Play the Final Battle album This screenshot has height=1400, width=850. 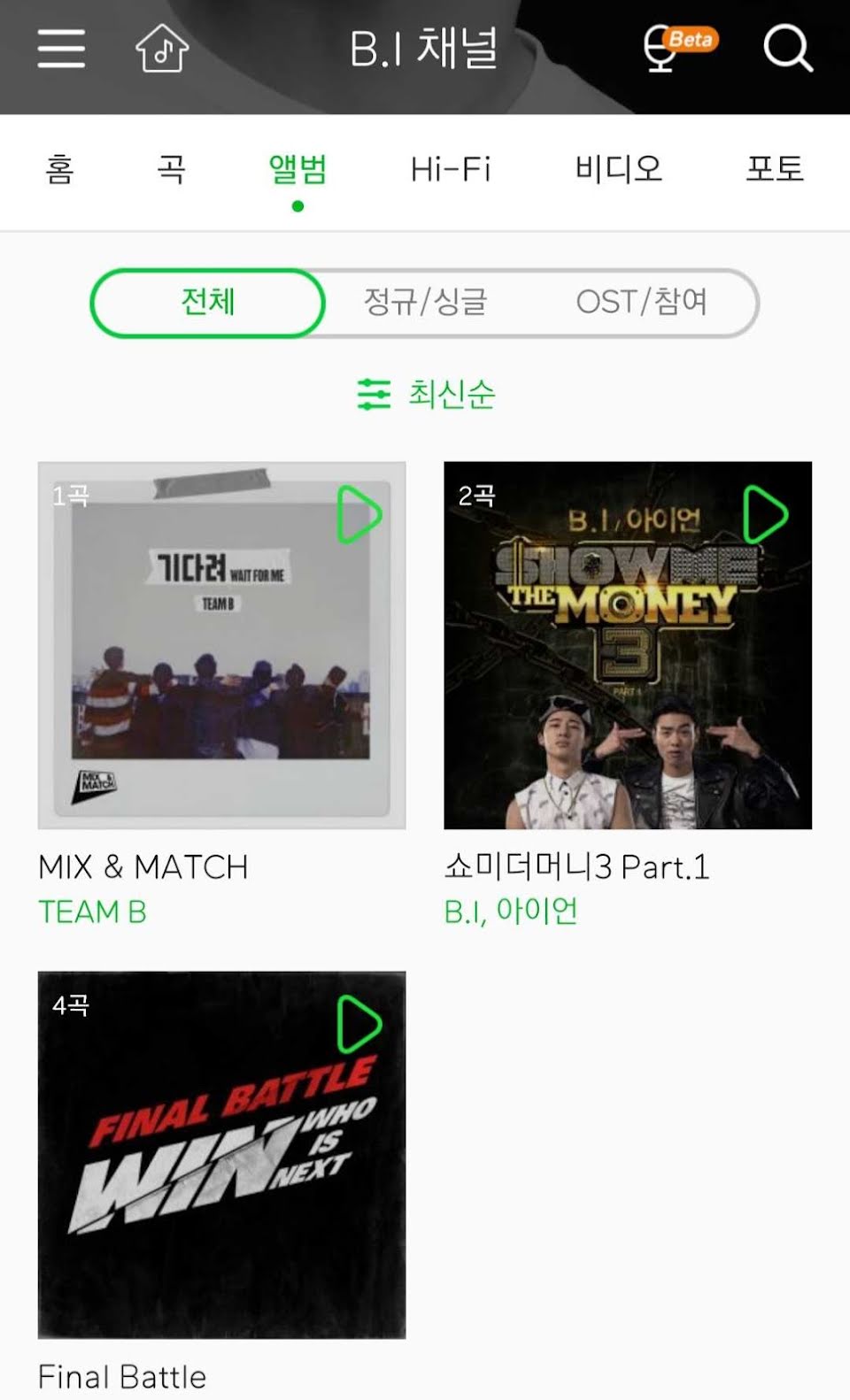[359, 1024]
